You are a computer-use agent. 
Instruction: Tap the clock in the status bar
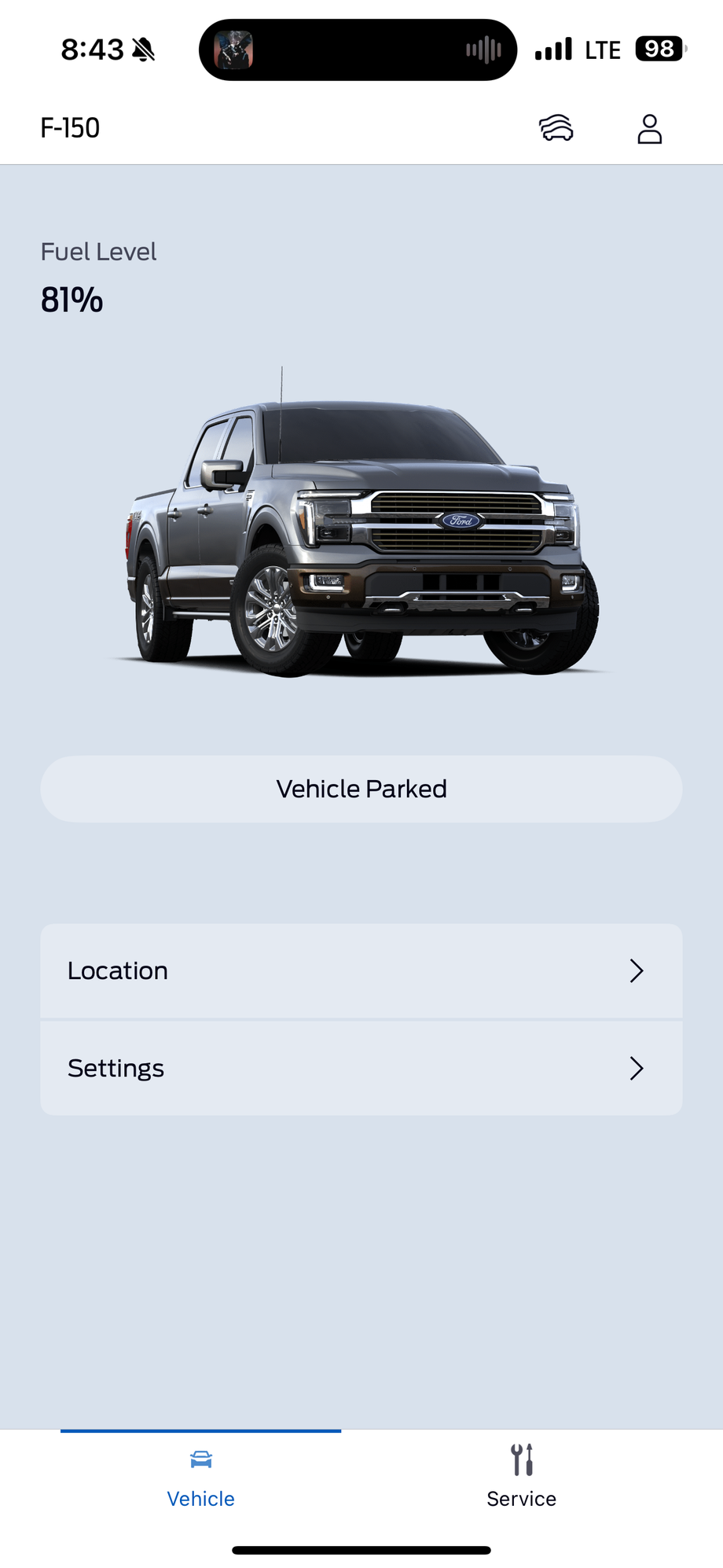92,49
